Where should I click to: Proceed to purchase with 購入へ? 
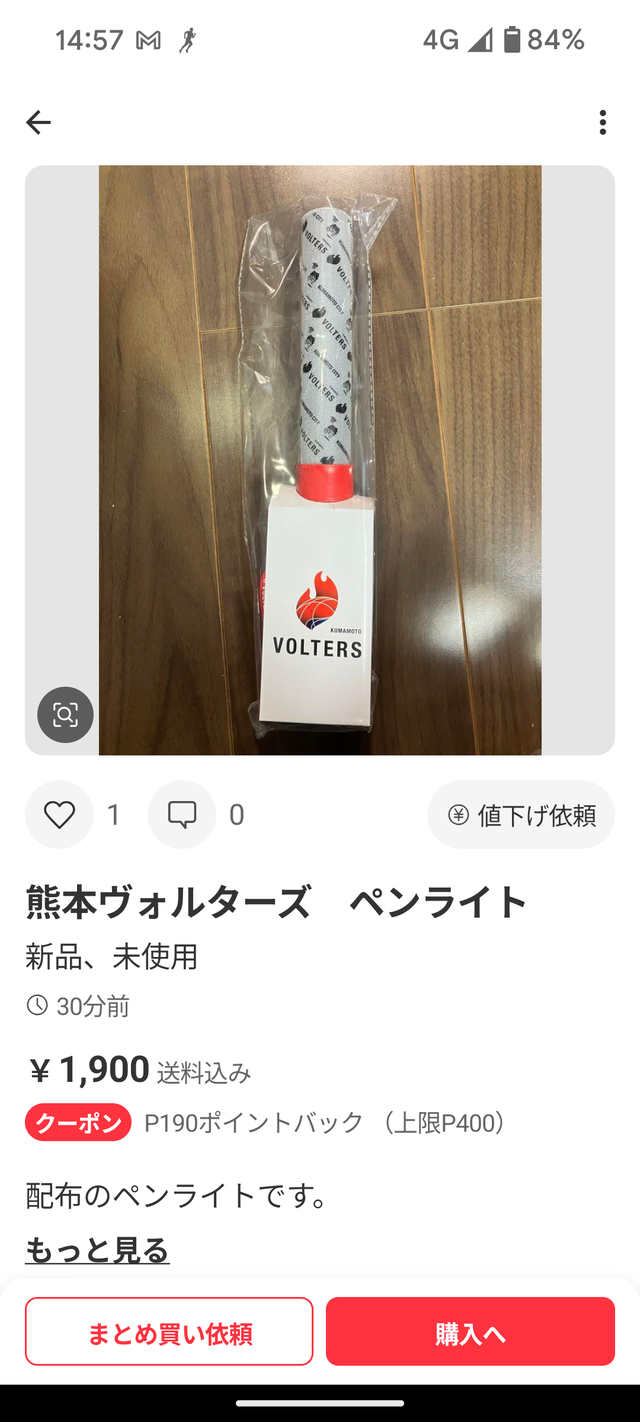click(x=470, y=1332)
